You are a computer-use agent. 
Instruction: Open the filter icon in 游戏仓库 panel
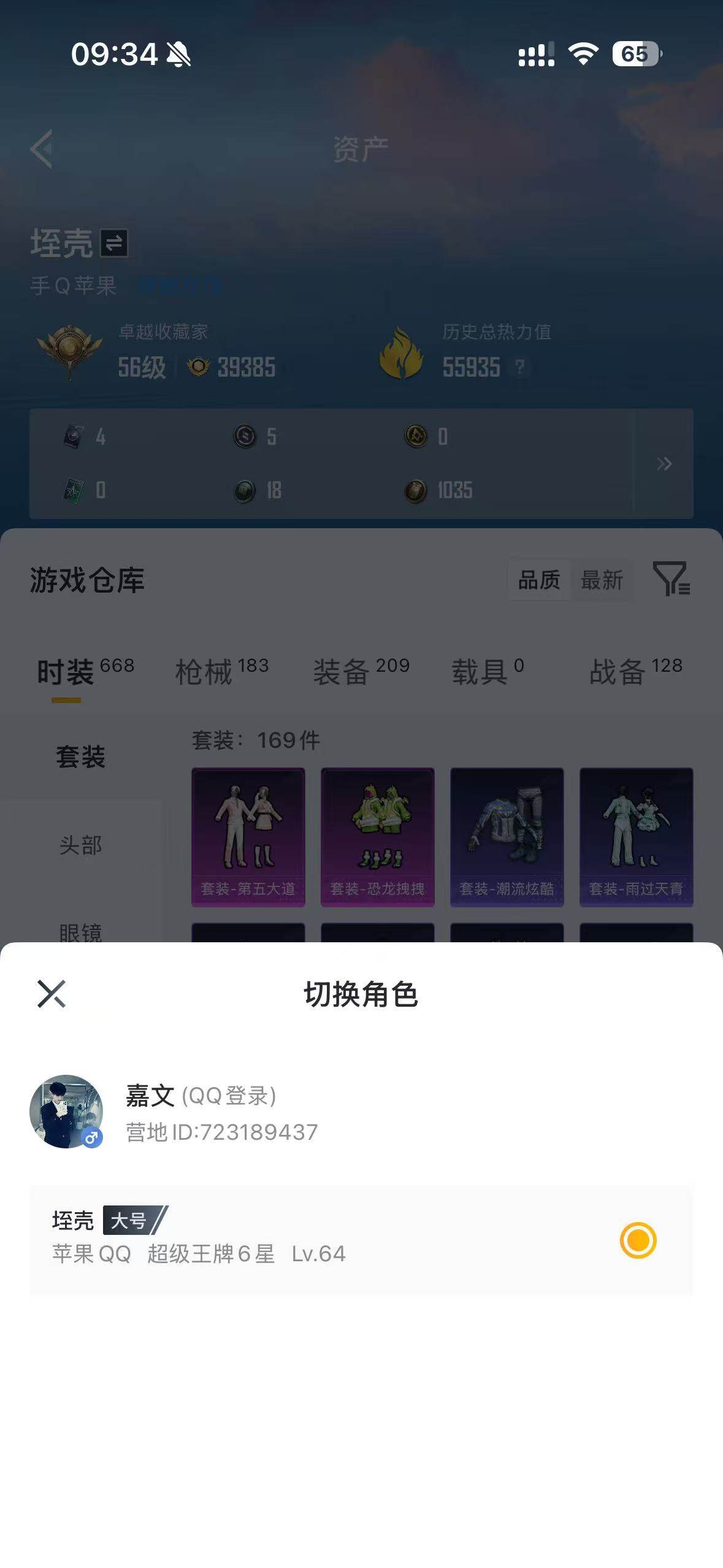tap(672, 580)
